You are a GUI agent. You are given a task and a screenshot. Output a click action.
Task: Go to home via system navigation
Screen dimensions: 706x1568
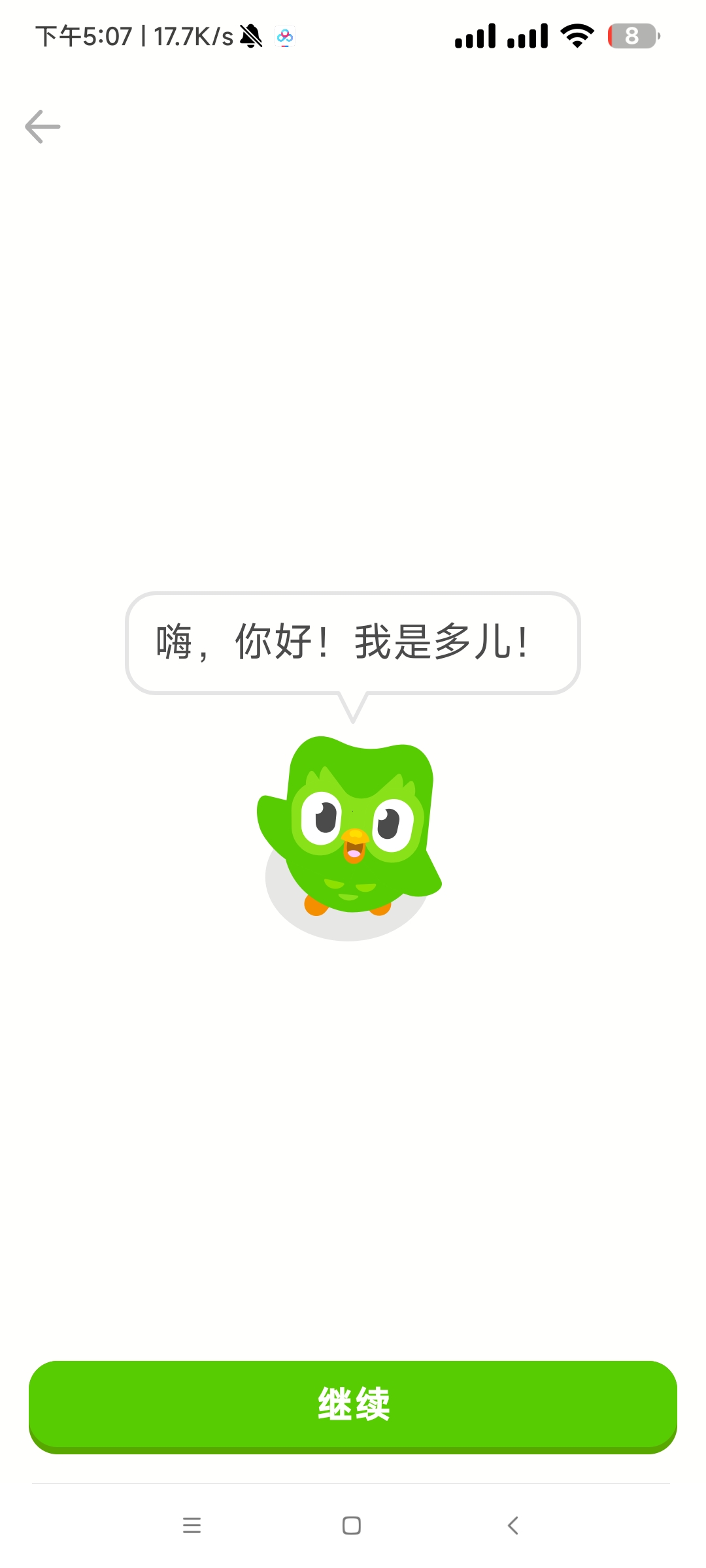click(x=352, y=1526)
